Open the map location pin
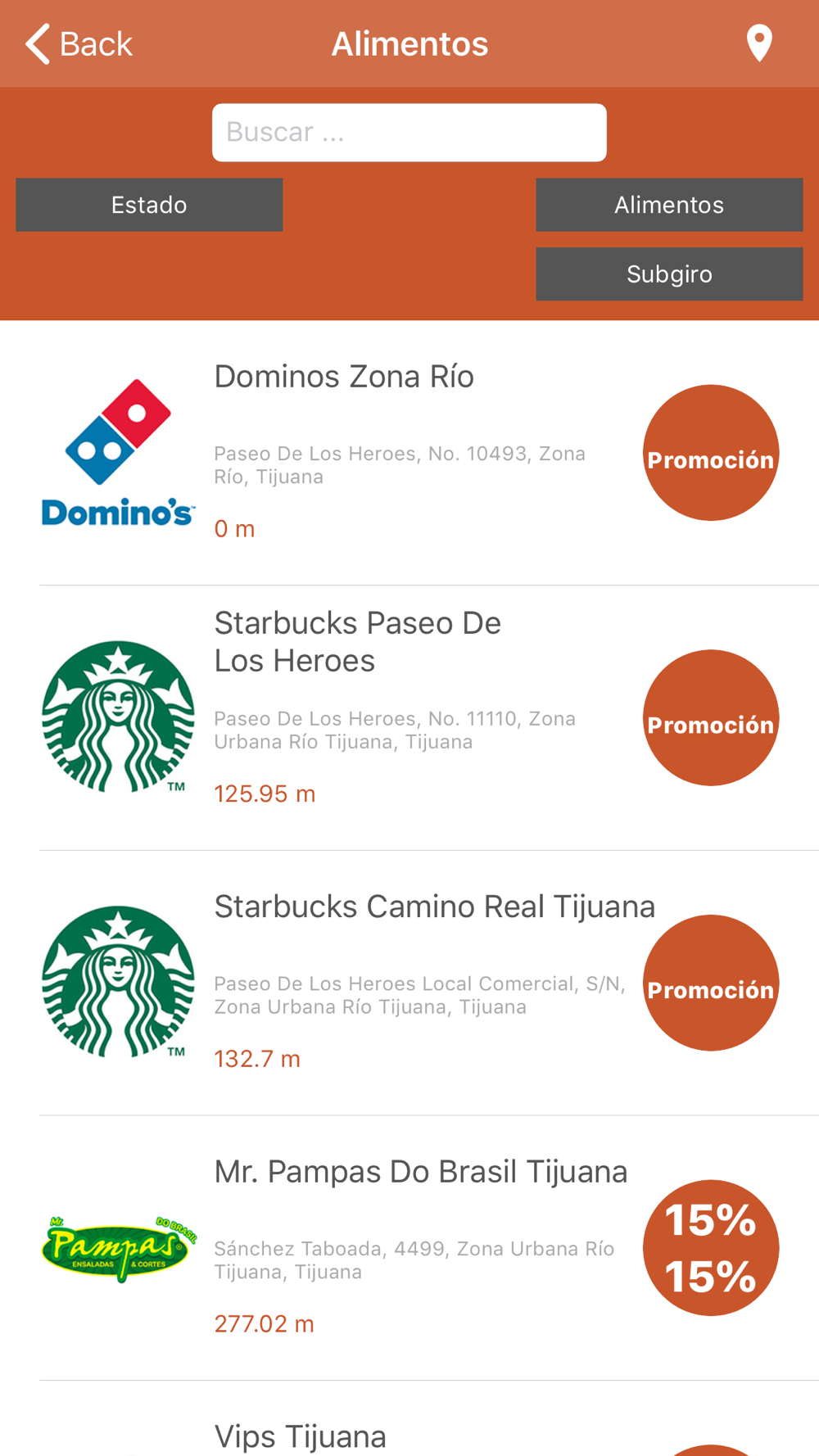 pyautogui.click(x=759, y=43)
